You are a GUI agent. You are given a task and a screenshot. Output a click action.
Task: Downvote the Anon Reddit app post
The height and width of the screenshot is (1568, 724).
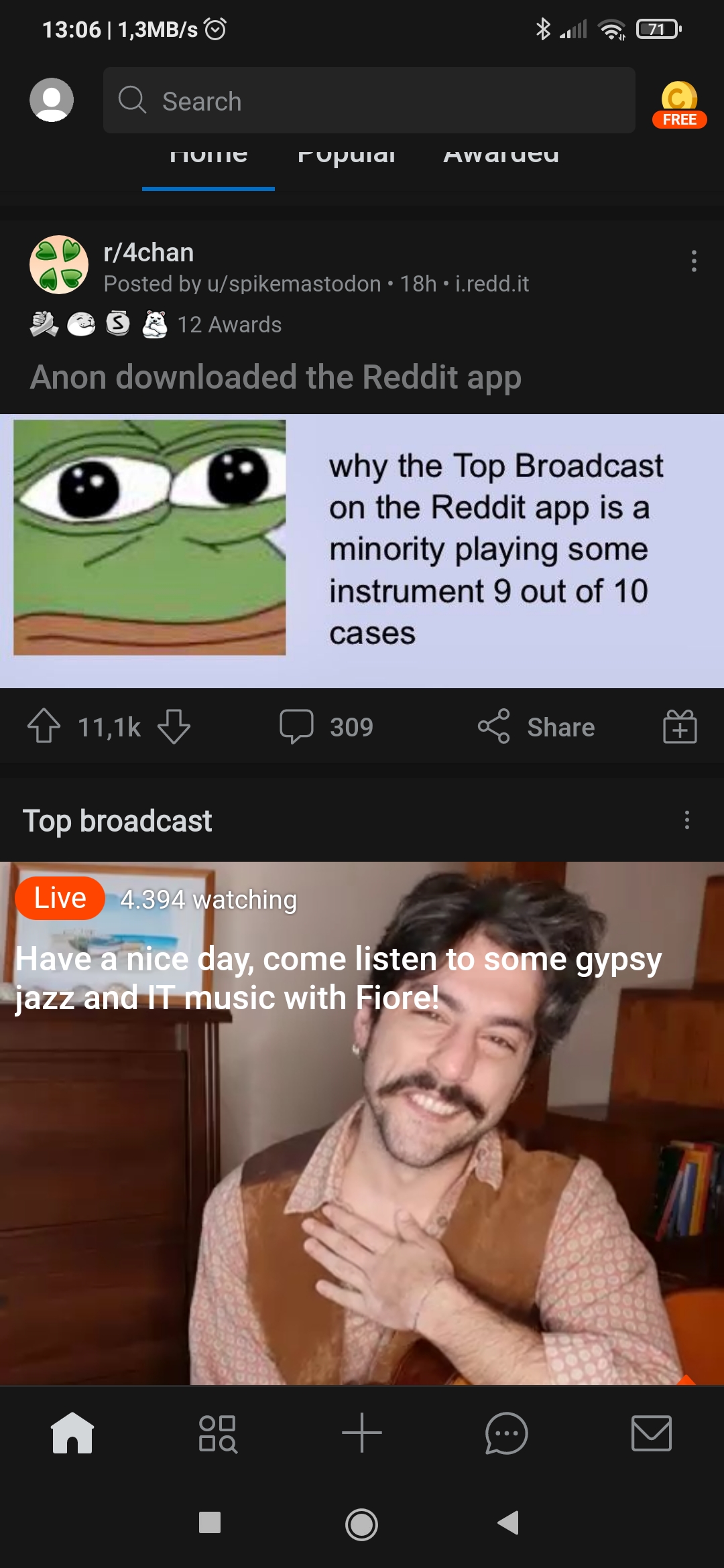coord(174,726)
